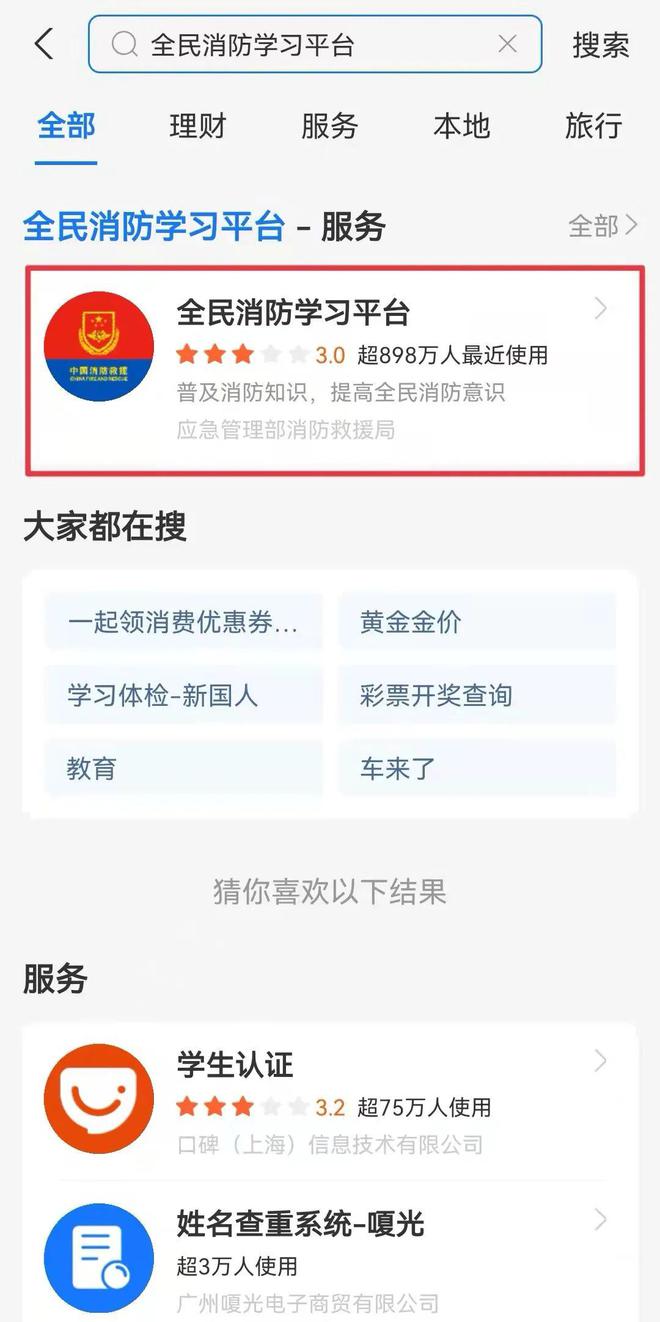This screenshot has width=660, height=1322.
Task: Tap the 搜索 button
Action: coord(600,45)
